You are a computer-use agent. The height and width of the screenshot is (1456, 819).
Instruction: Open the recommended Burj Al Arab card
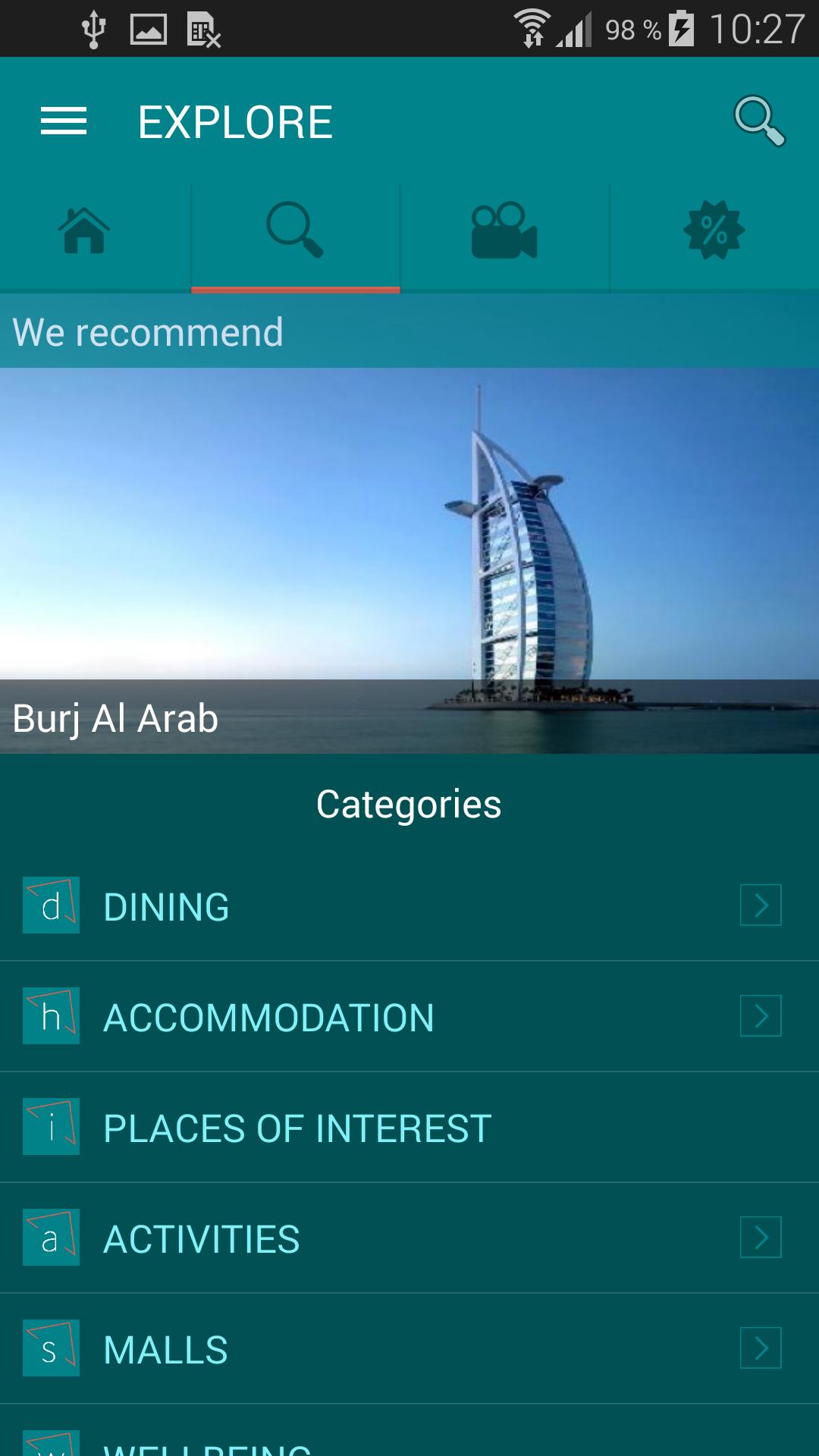click(x=409, y=561)
